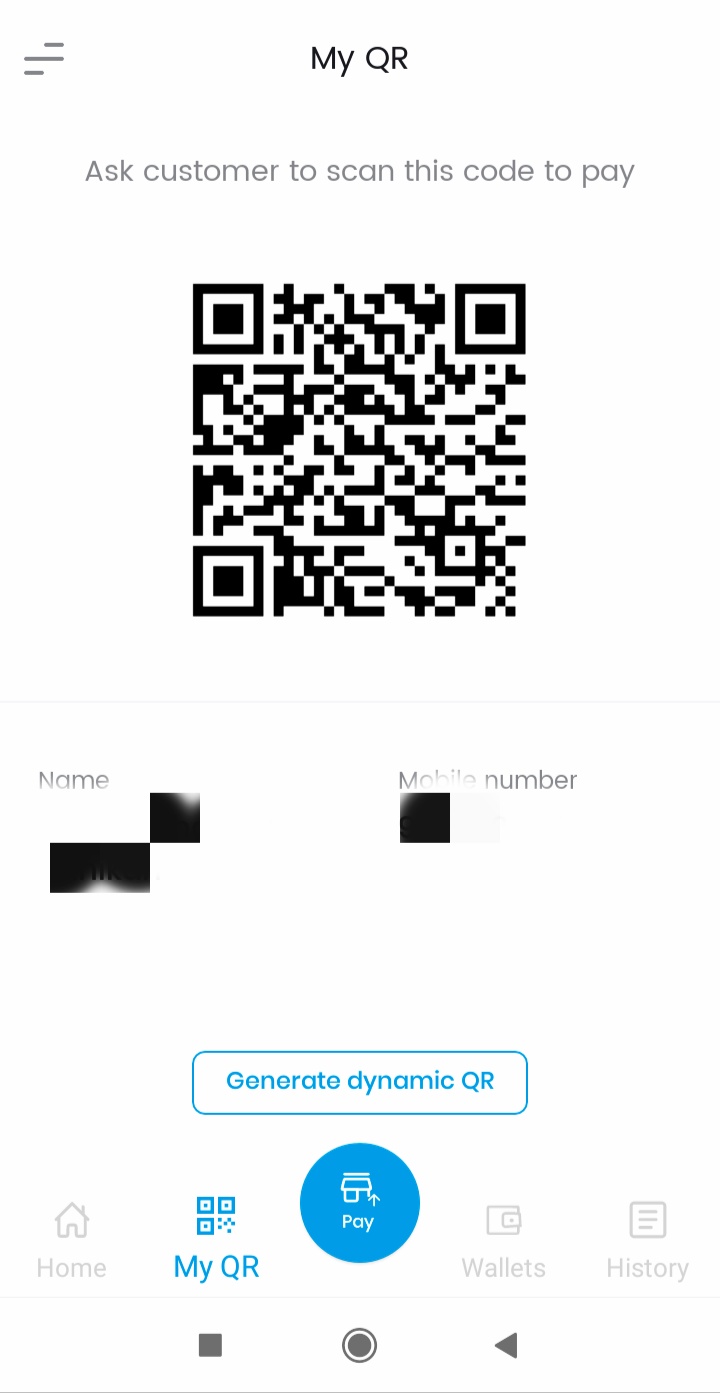Select the My QR tab label
Viewport: 720px width, 1393px height.
click(x=215, y=1266)
